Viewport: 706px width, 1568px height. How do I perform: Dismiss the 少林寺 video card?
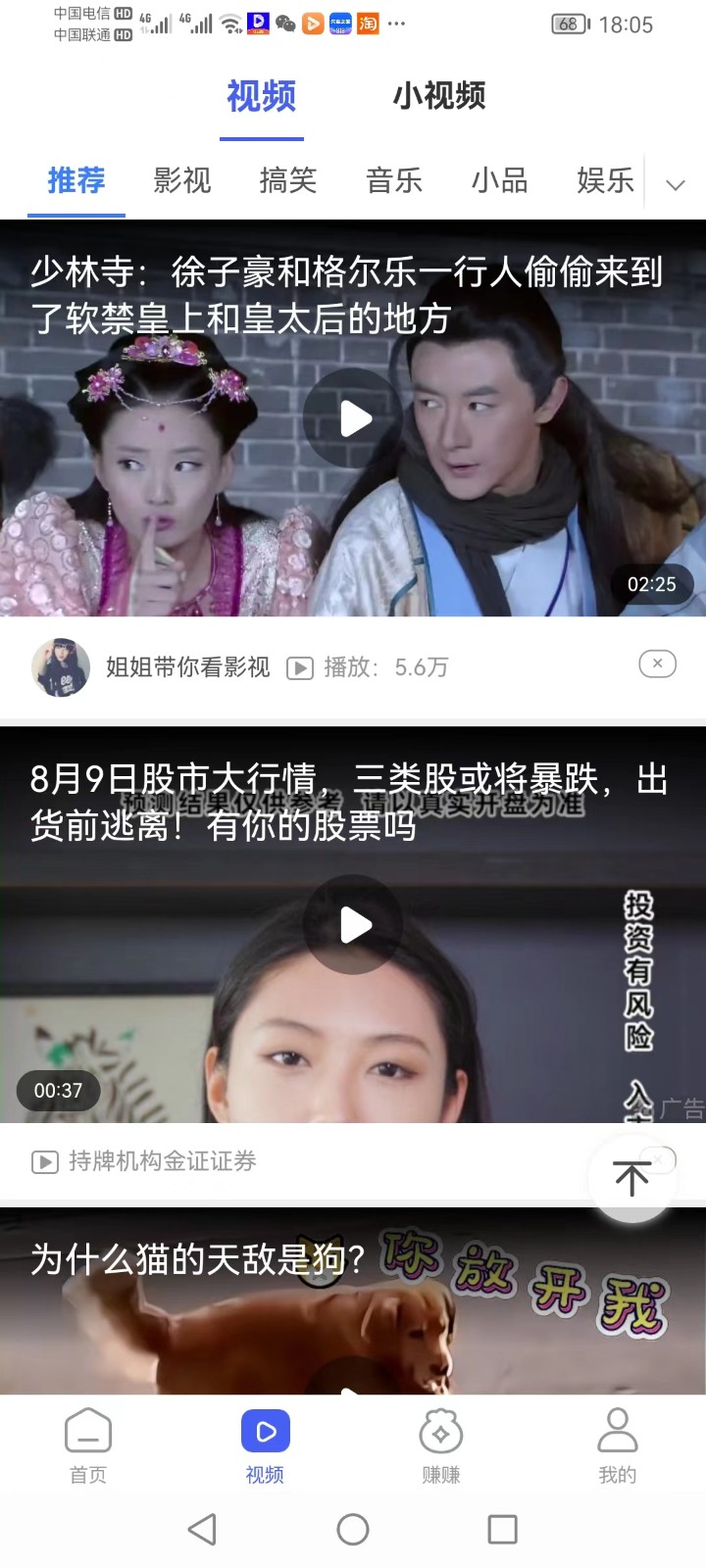tap(656, 663)
